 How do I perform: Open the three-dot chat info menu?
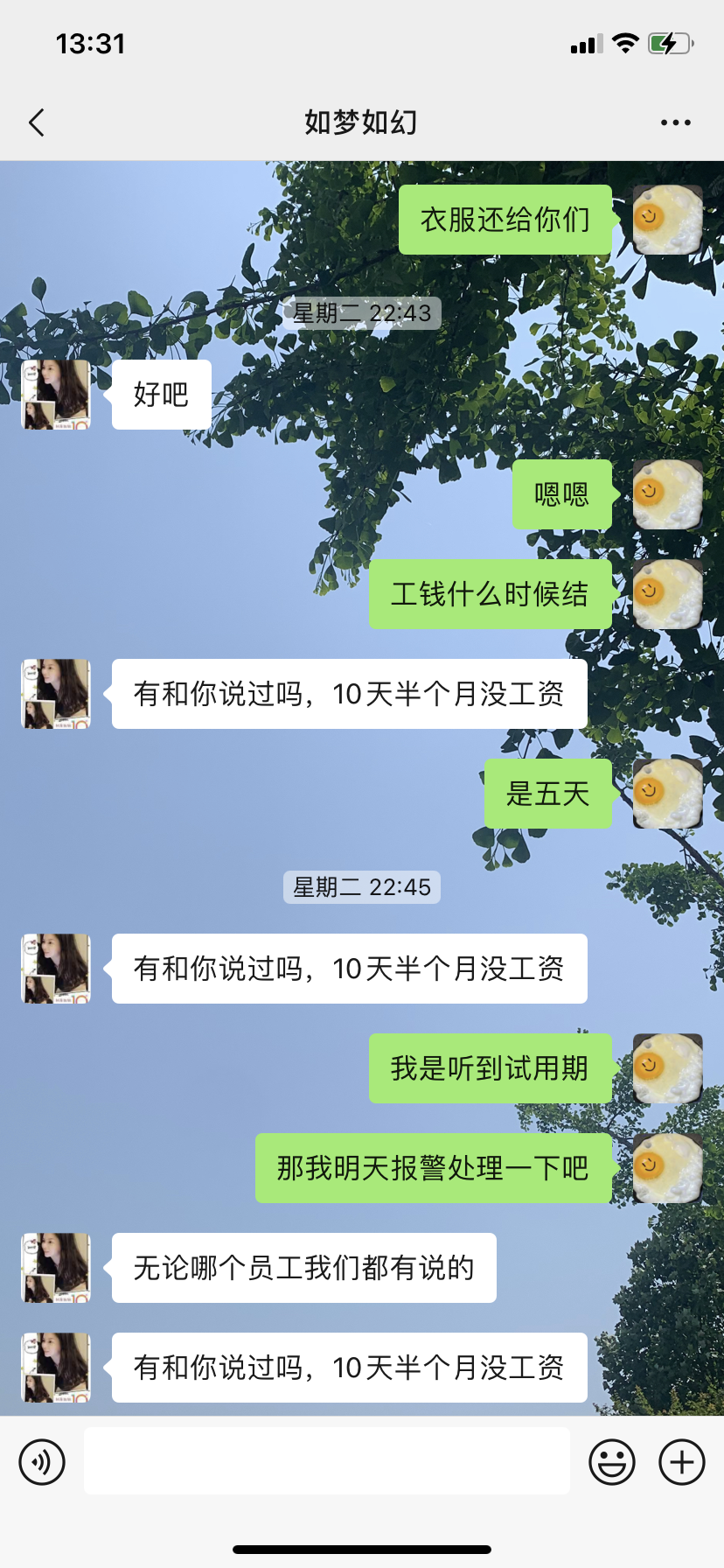pos(675,122)
